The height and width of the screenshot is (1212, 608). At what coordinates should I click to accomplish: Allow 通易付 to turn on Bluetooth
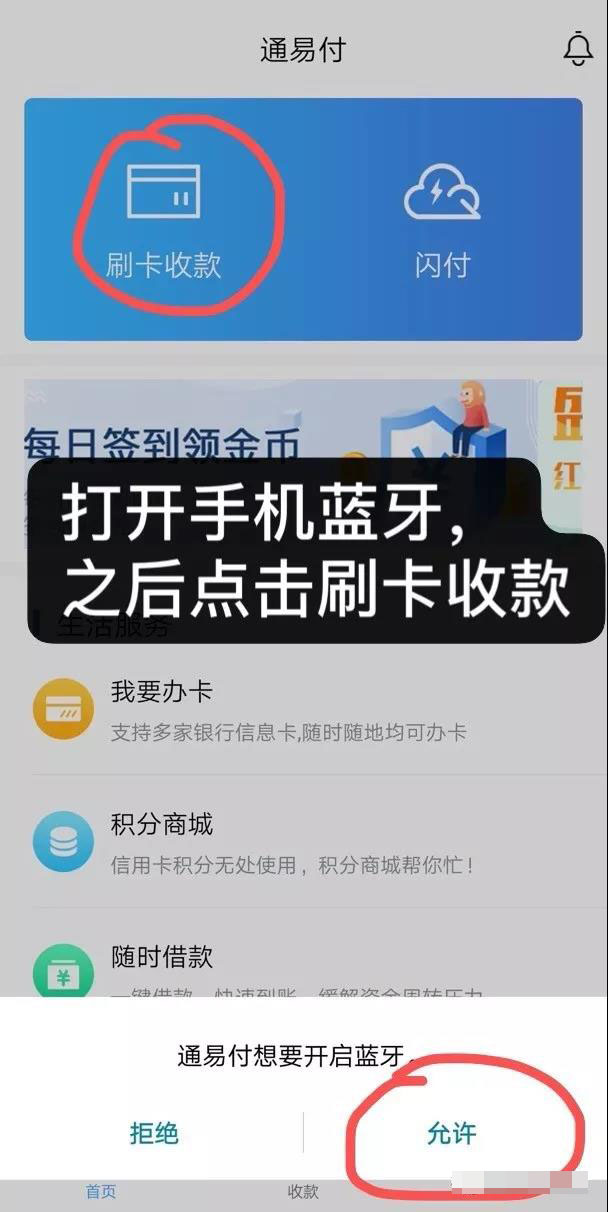[x=451, y=1133]
